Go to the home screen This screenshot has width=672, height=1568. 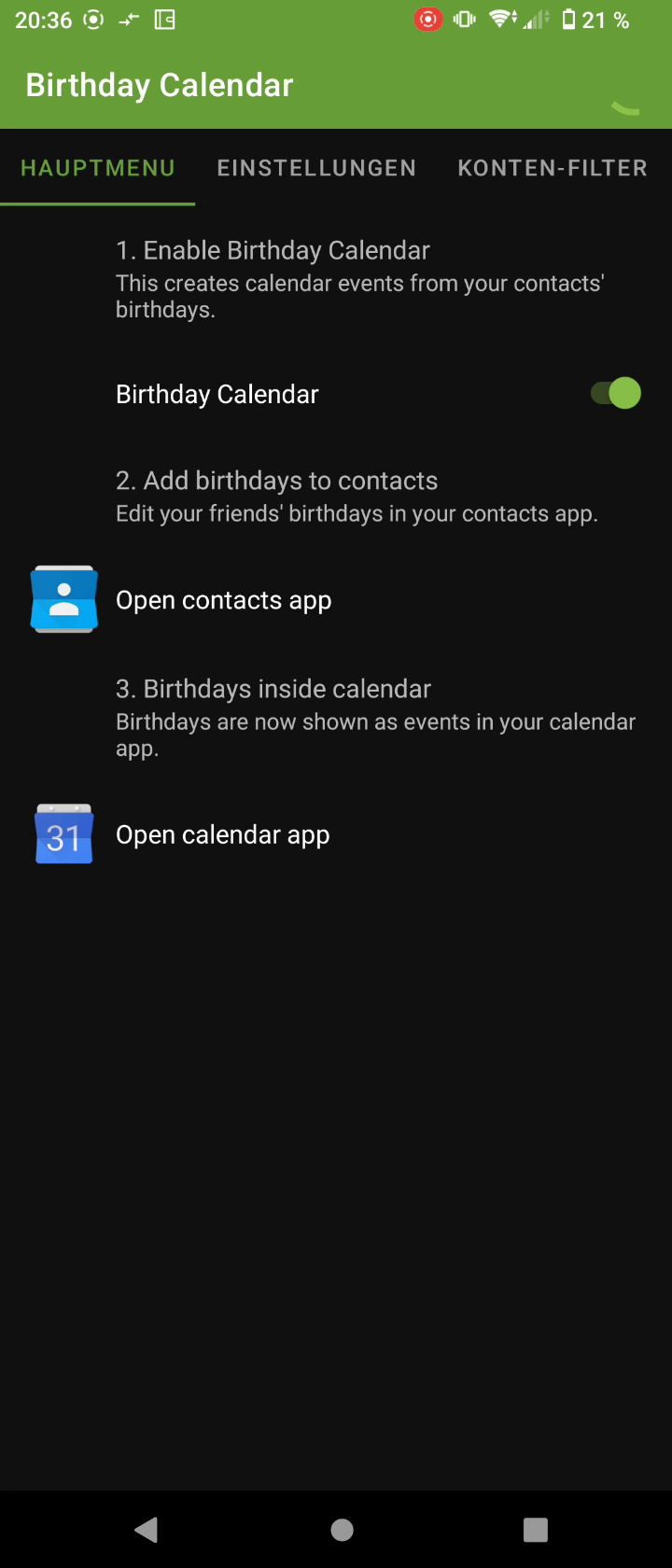point(342,1529)
